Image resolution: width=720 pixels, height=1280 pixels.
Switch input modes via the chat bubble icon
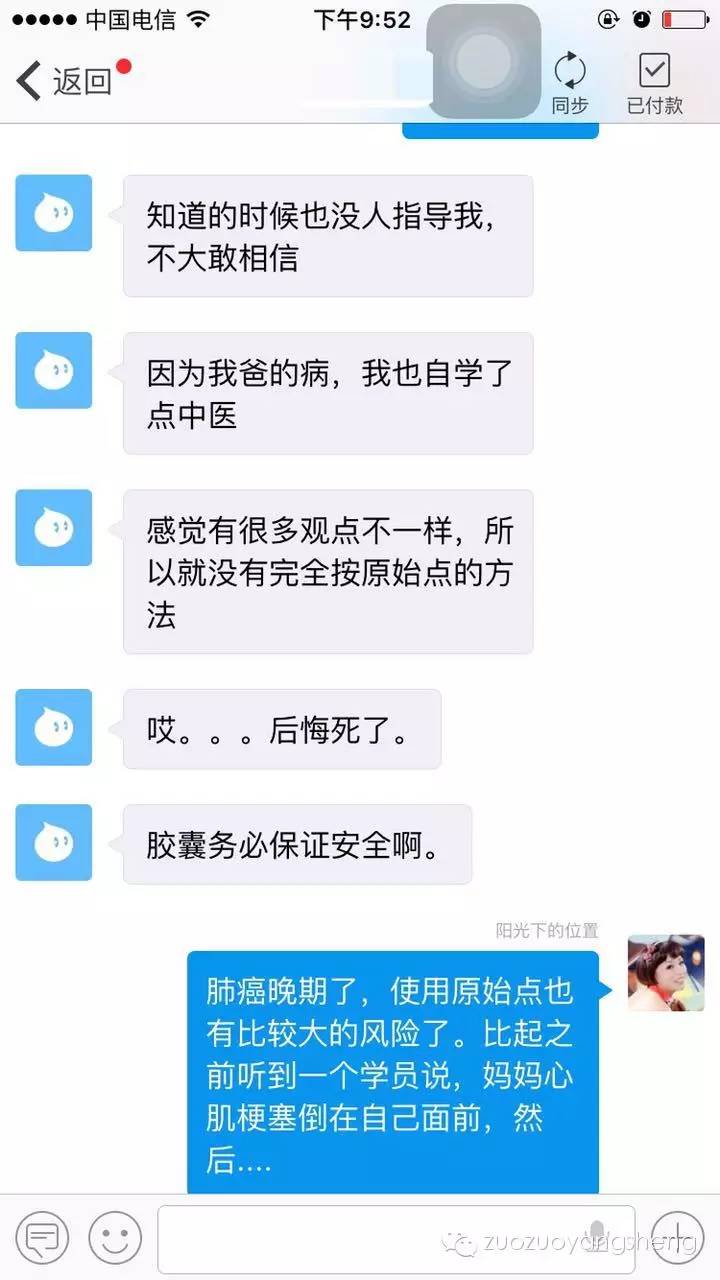point(40,1237)
